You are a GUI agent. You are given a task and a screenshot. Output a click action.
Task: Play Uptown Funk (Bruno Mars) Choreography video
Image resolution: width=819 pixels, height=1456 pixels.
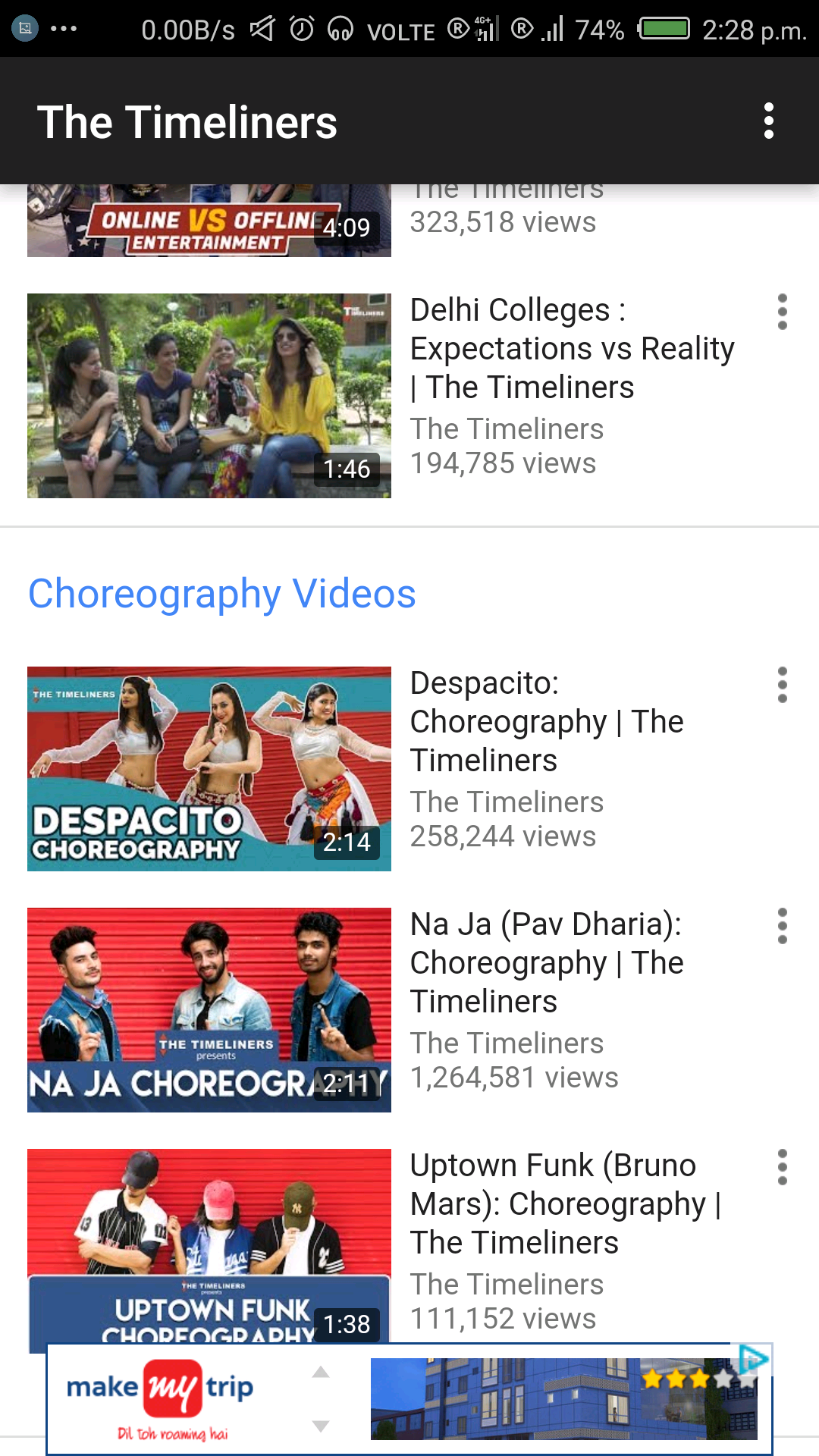coord(209,1244)
